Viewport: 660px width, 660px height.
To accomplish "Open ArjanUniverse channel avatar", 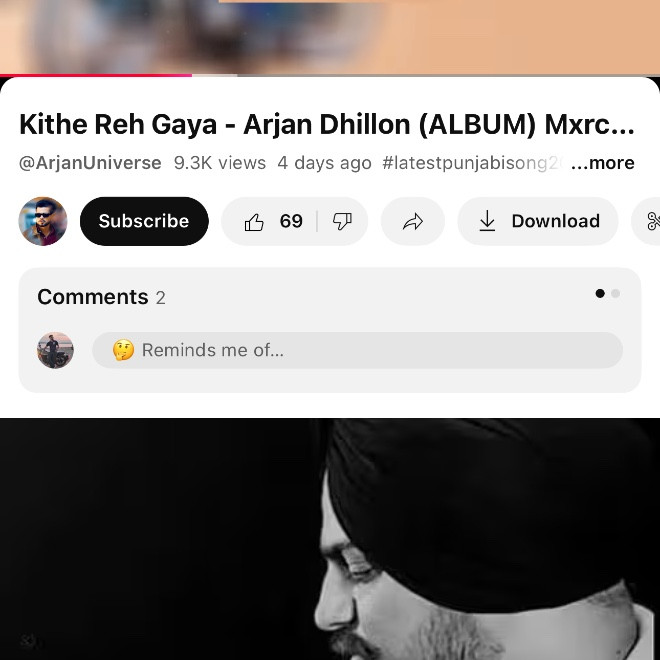I will pos(43,221).
